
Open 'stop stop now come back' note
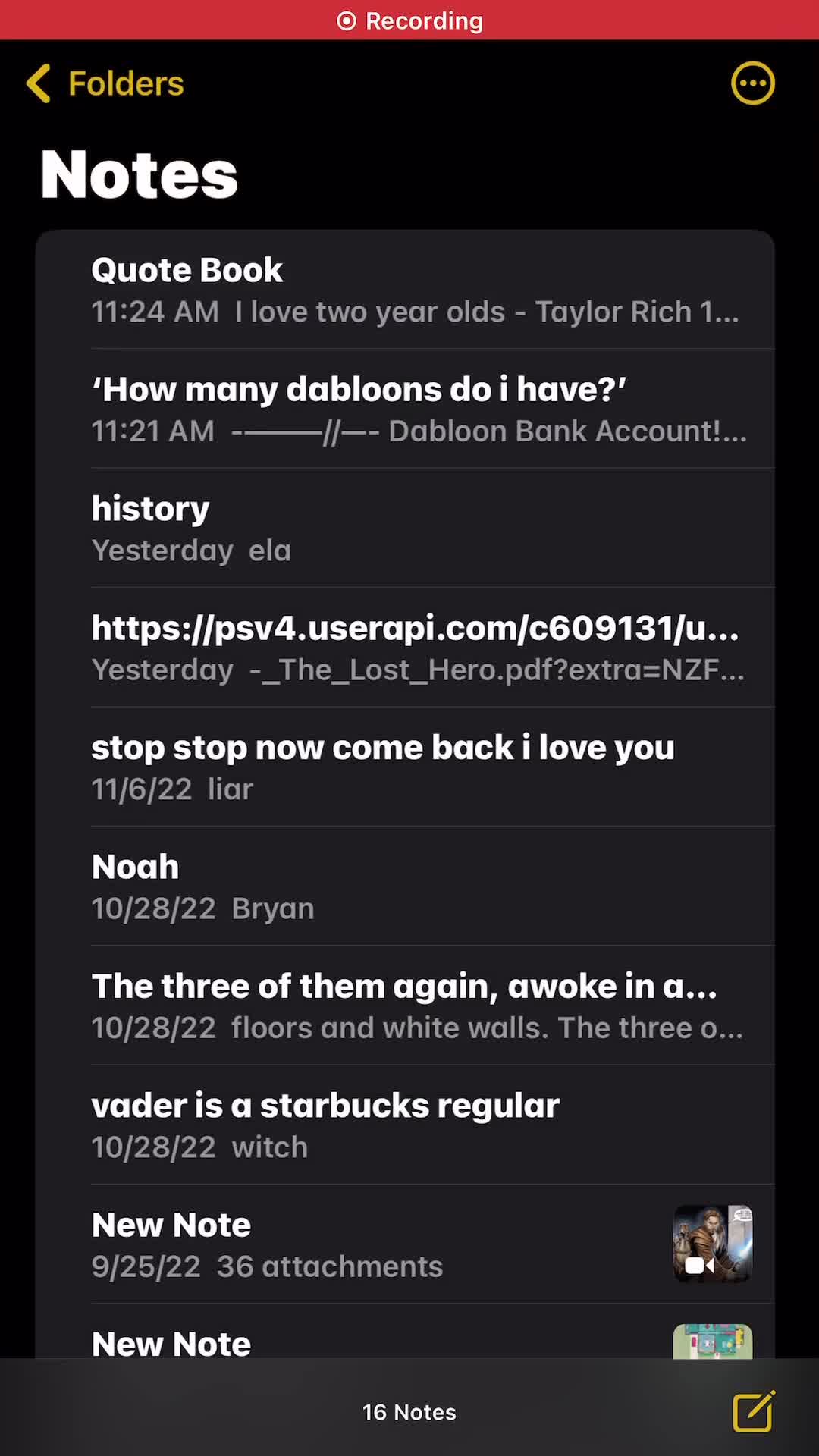point(409,767)
